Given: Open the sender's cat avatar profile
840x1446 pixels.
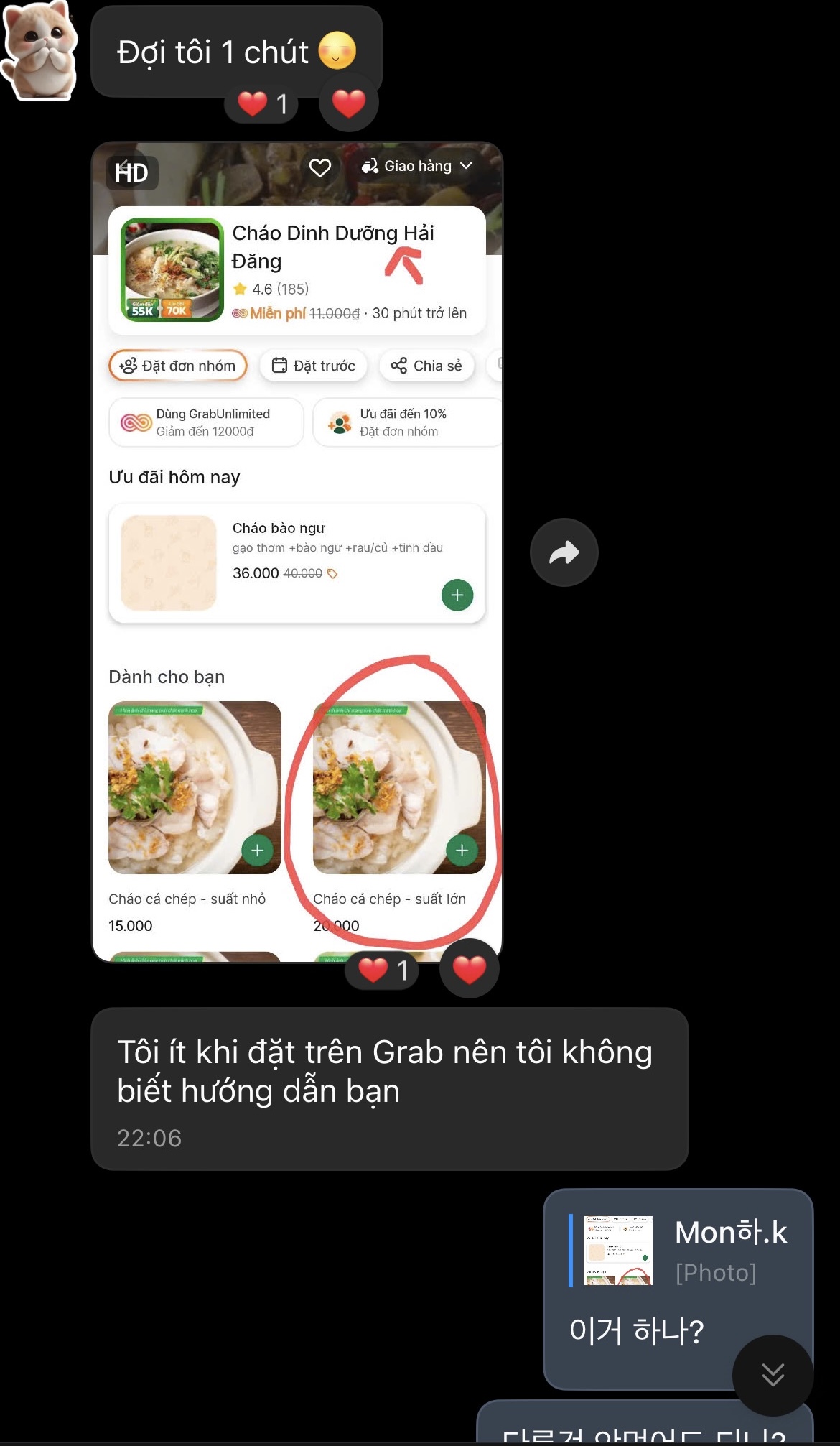Looking at the screenshot, I should point(39,52).
